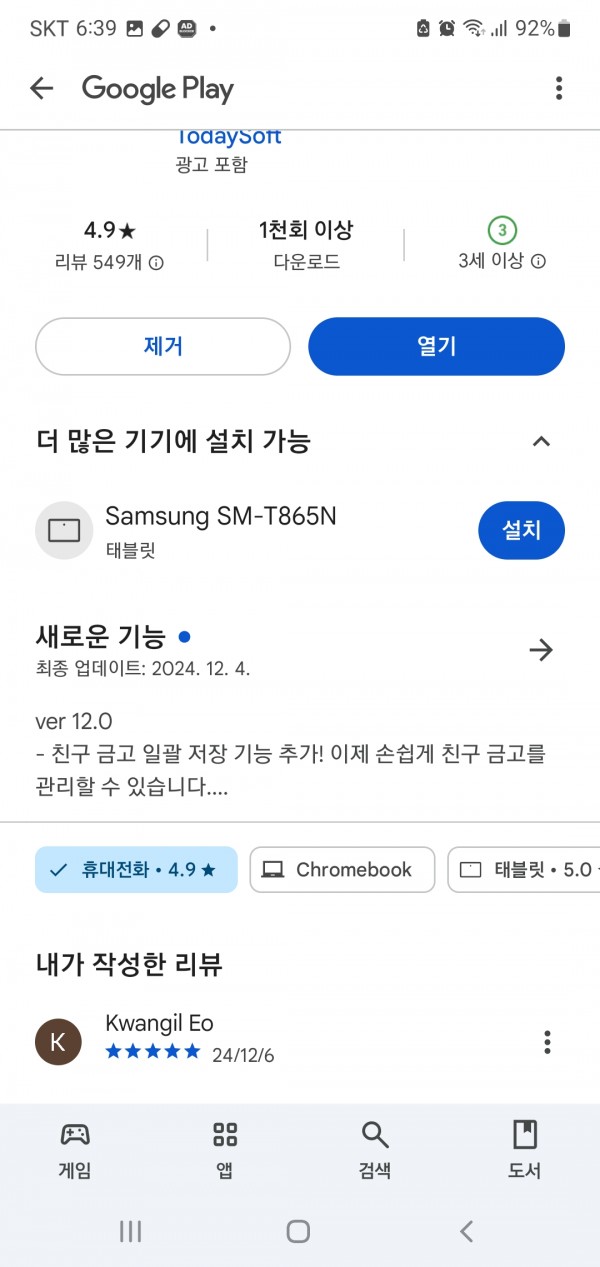Show age rating info for 3세 이상
This screenshot has width=600, height=1267.
pyautogui.click(x=538, y=262)
